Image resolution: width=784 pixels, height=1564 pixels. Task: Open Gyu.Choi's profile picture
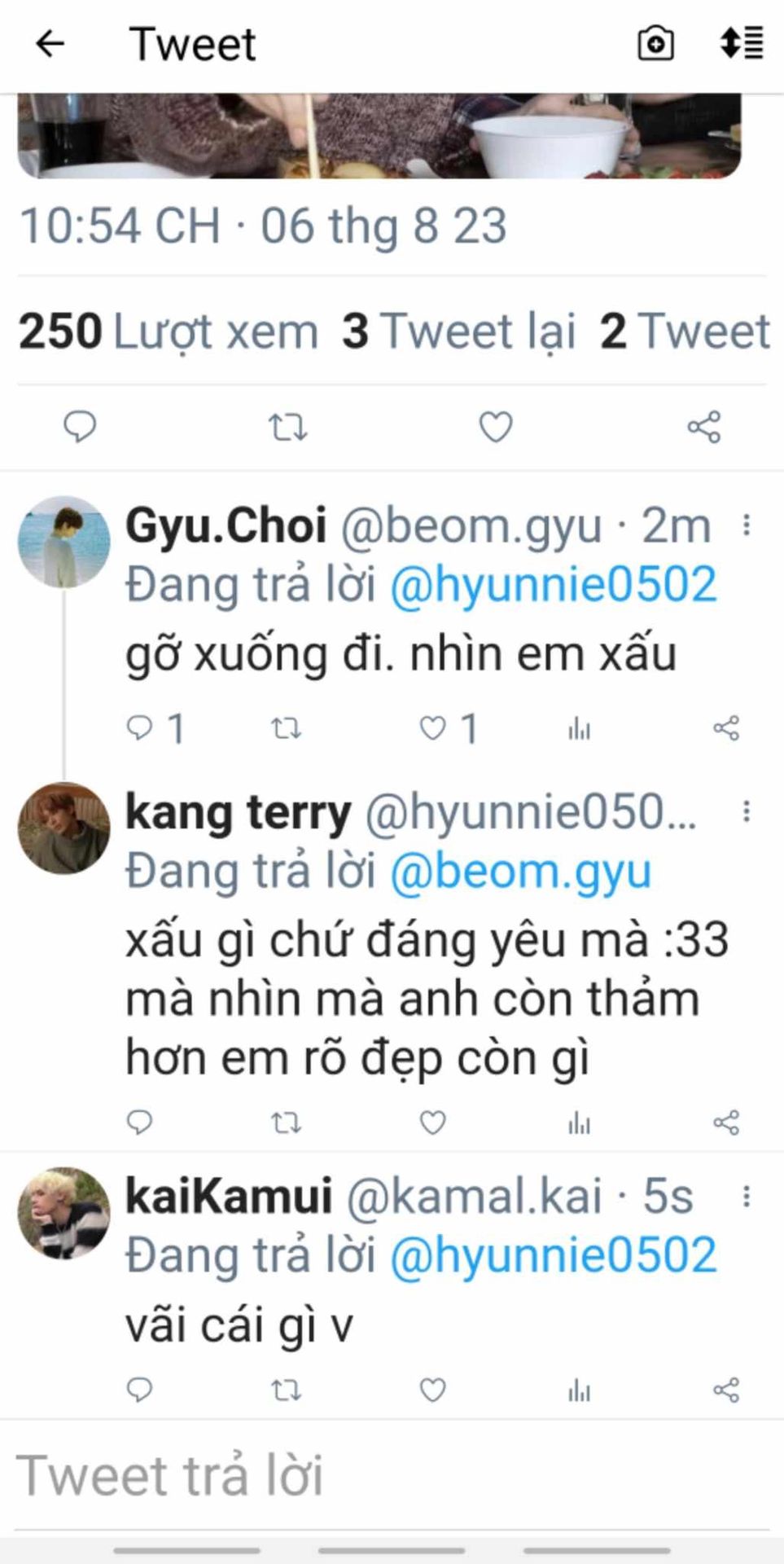coord(64,541)
